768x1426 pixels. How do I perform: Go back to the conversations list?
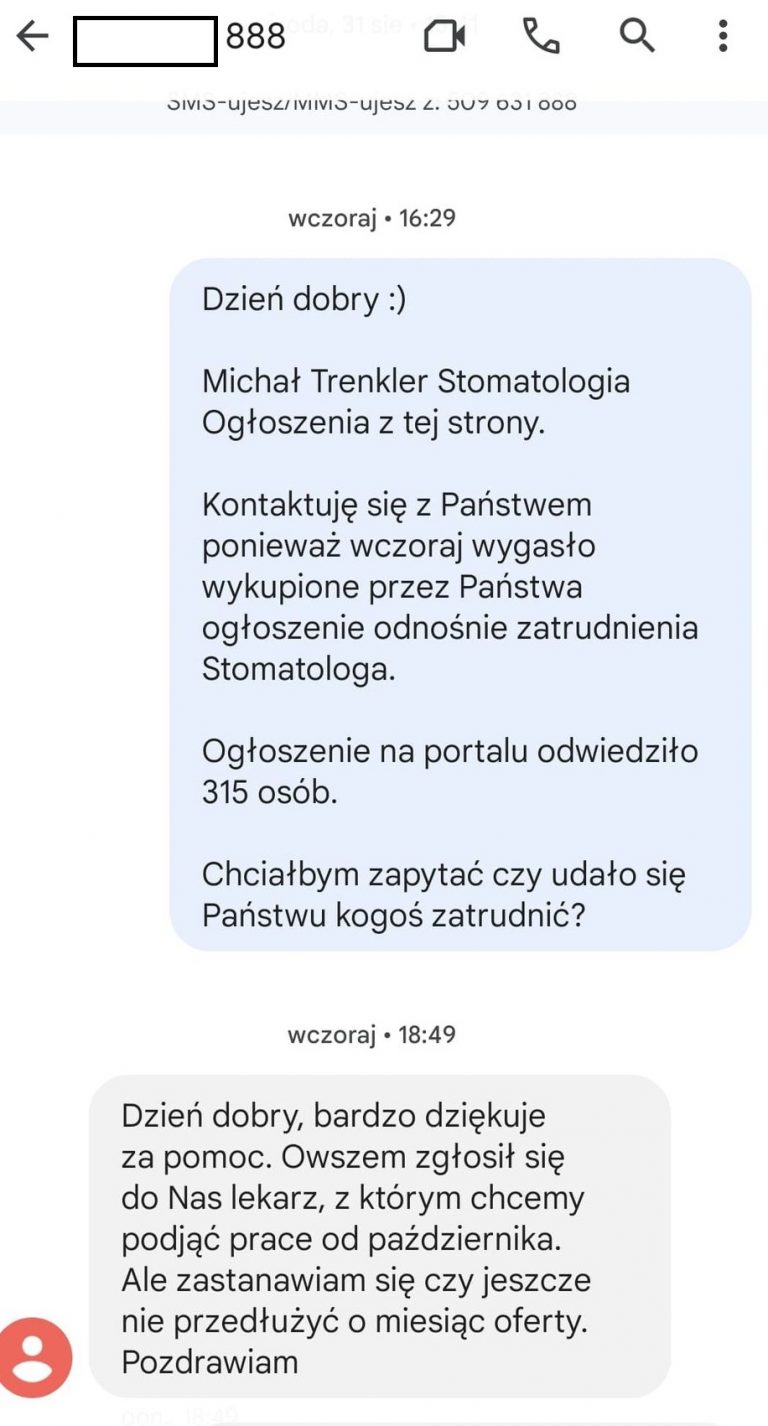33,37
